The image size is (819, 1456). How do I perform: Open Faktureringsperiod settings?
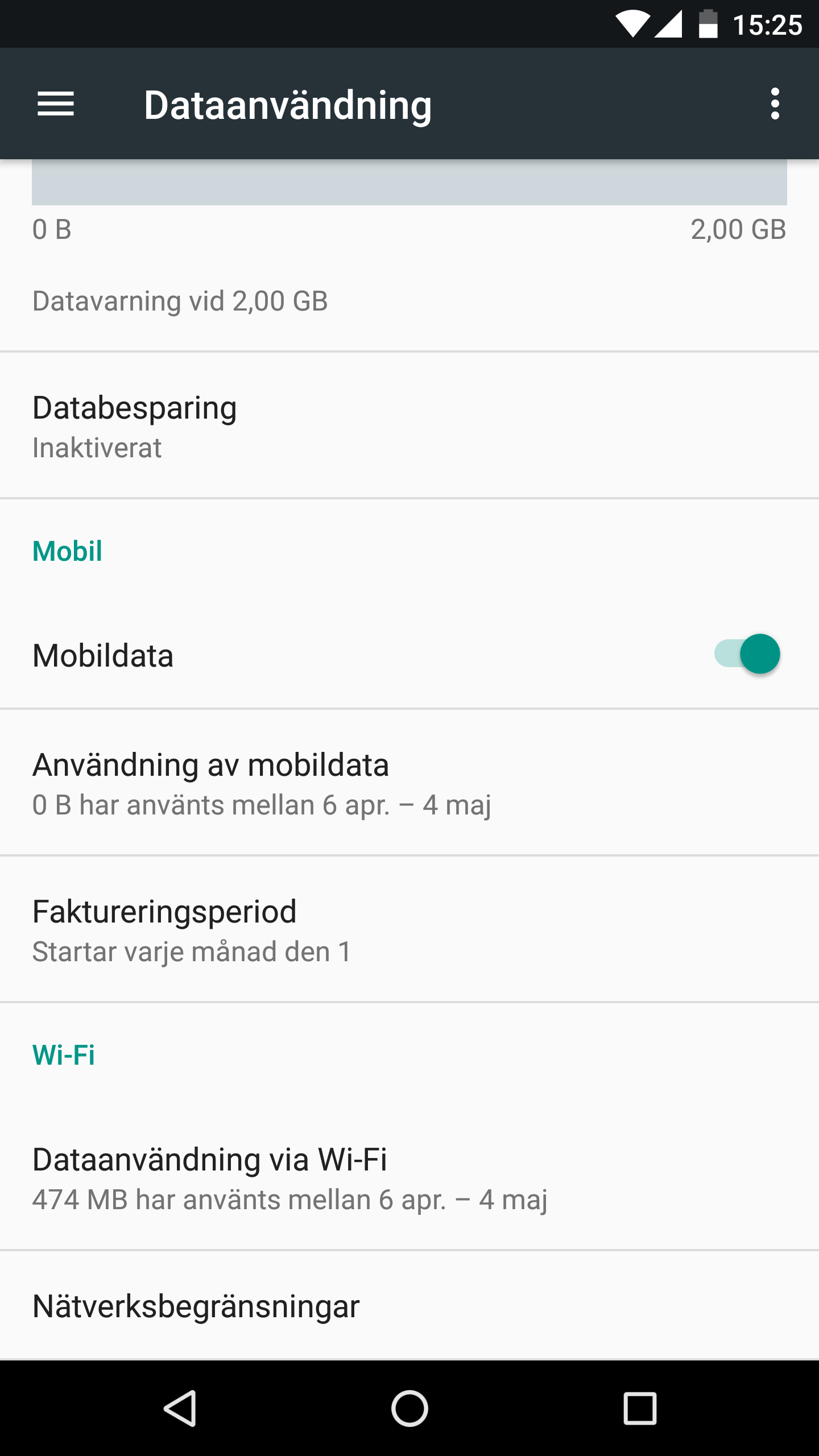(x=409, y=929)
